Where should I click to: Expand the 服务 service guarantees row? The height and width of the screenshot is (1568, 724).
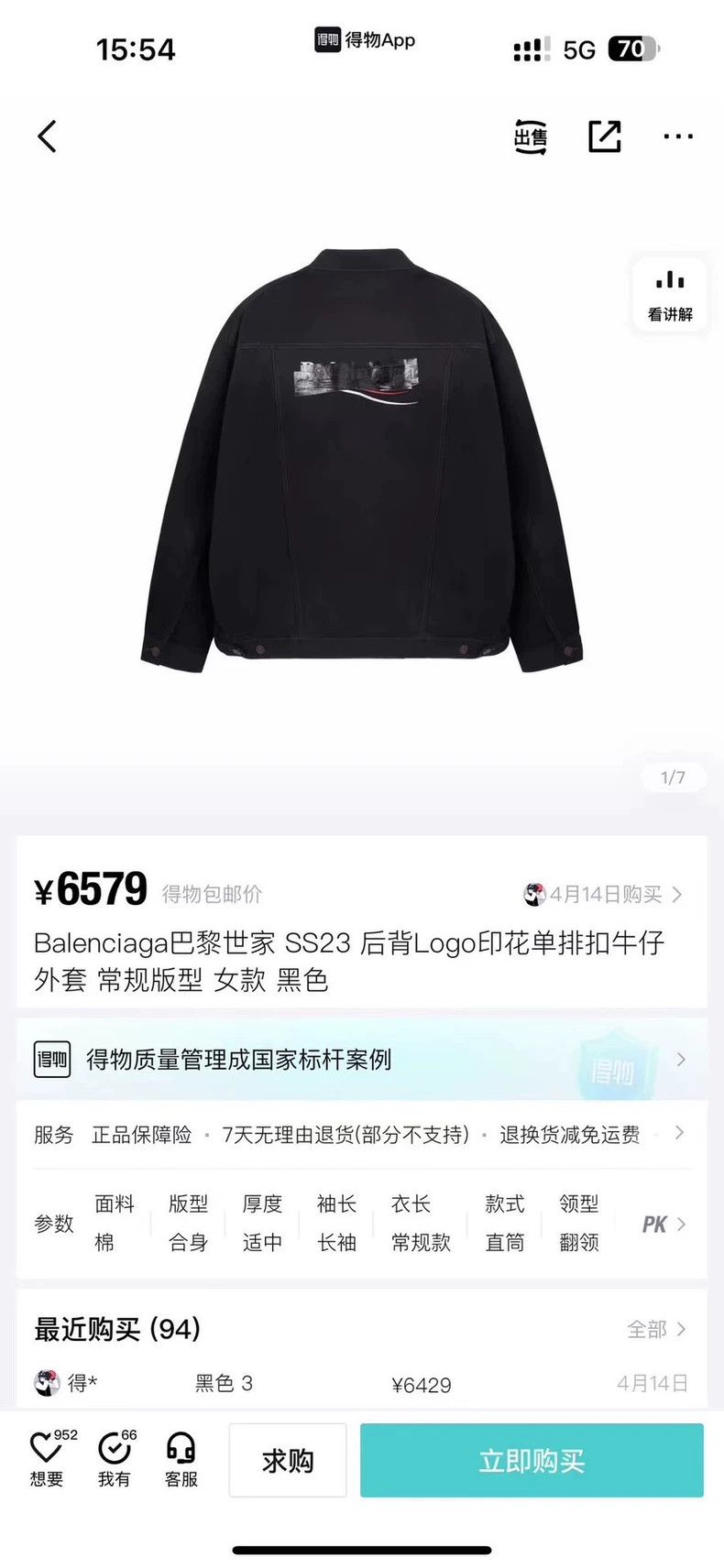point(362,1135)
